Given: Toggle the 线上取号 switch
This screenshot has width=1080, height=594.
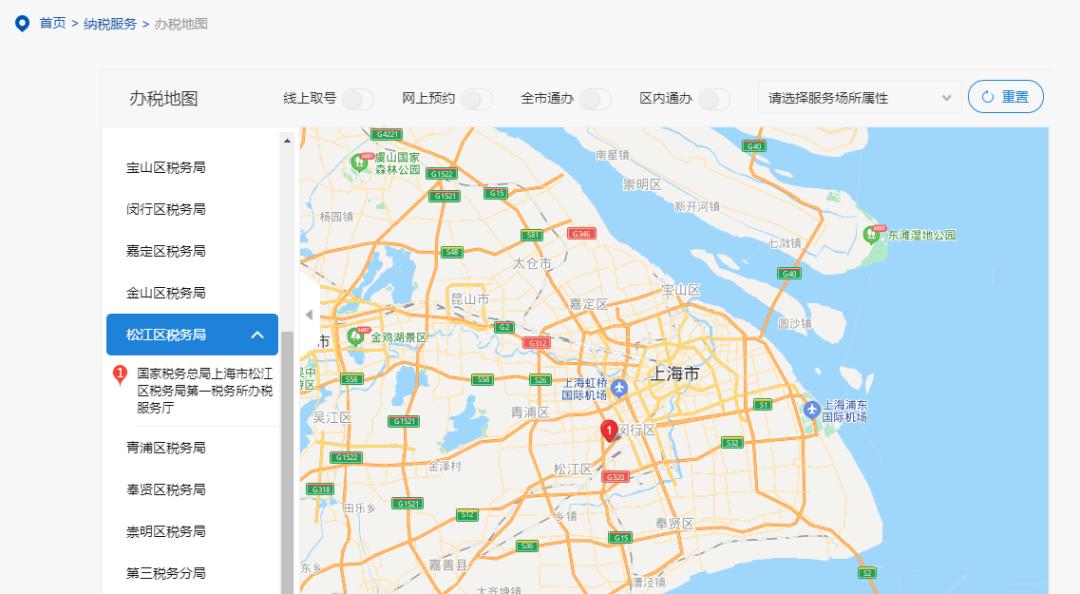Looking at the screenshot, I should click(357, 98).
